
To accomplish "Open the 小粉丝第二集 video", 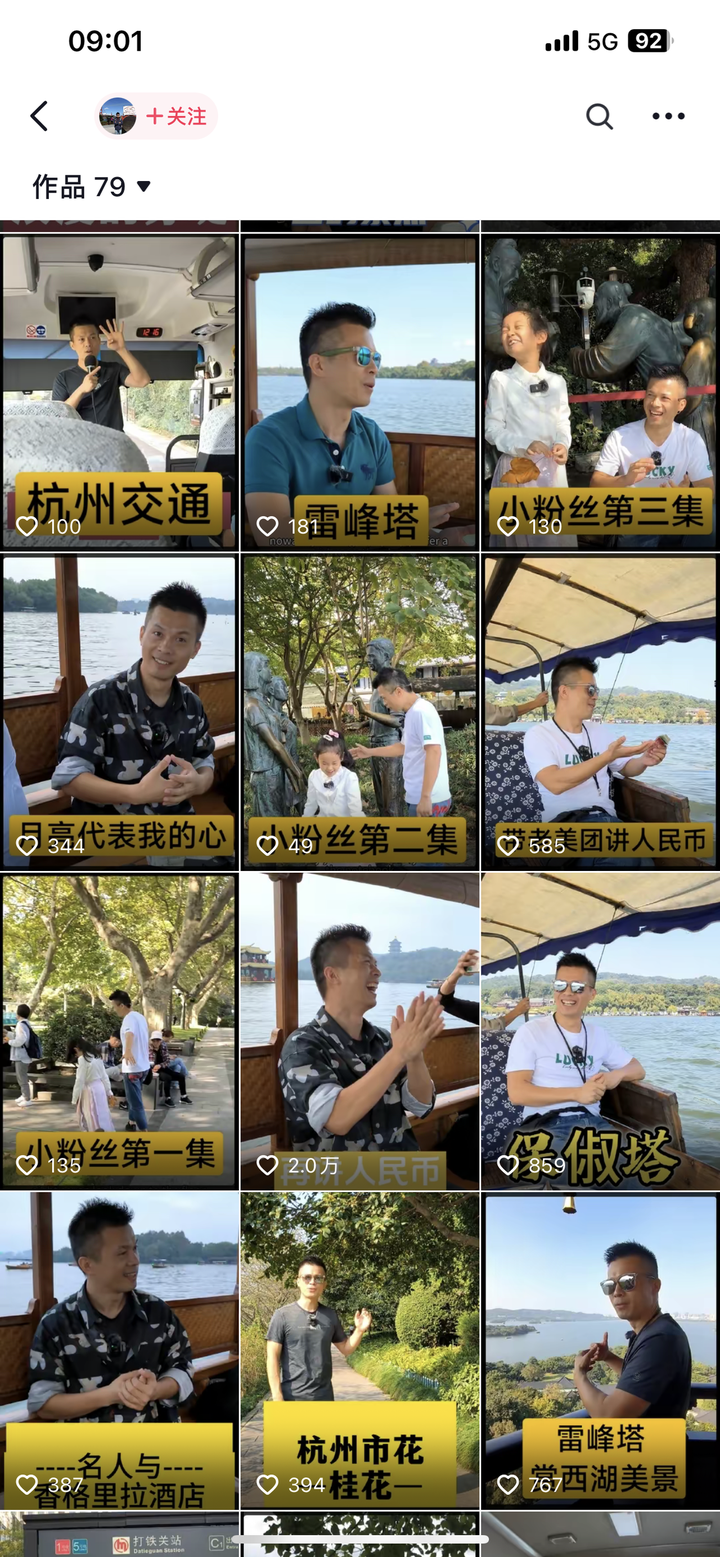I will coord(359,710).
